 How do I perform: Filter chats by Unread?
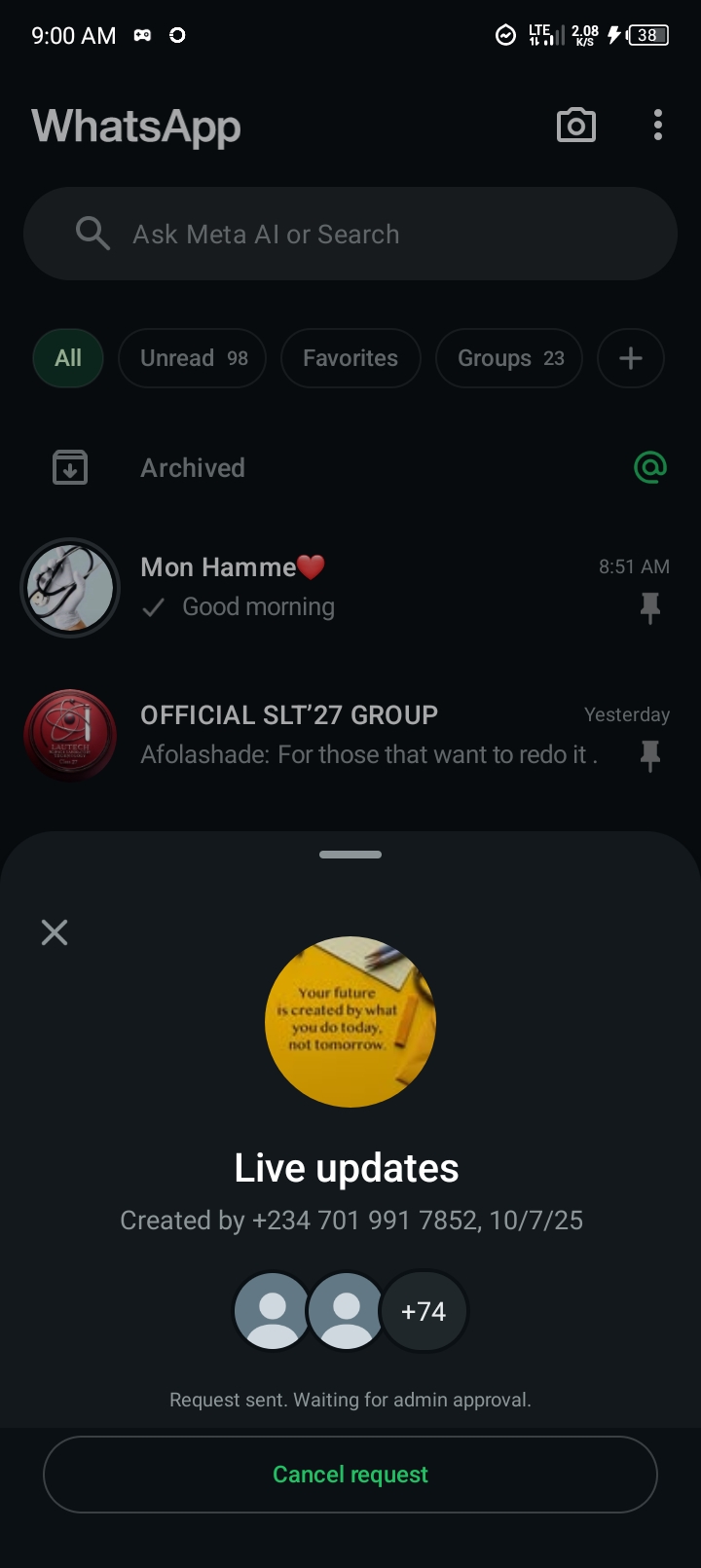[193, 358]
